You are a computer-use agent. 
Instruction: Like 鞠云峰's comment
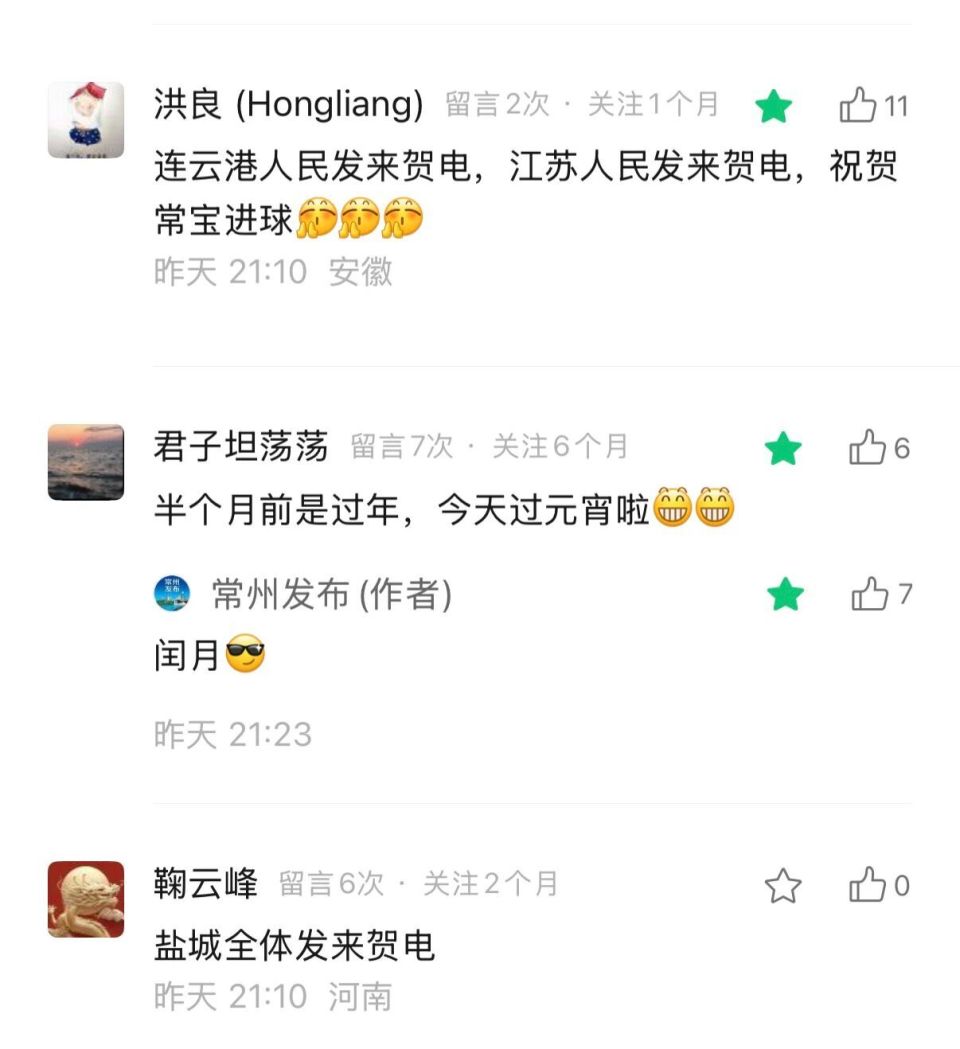coord(866,886)
